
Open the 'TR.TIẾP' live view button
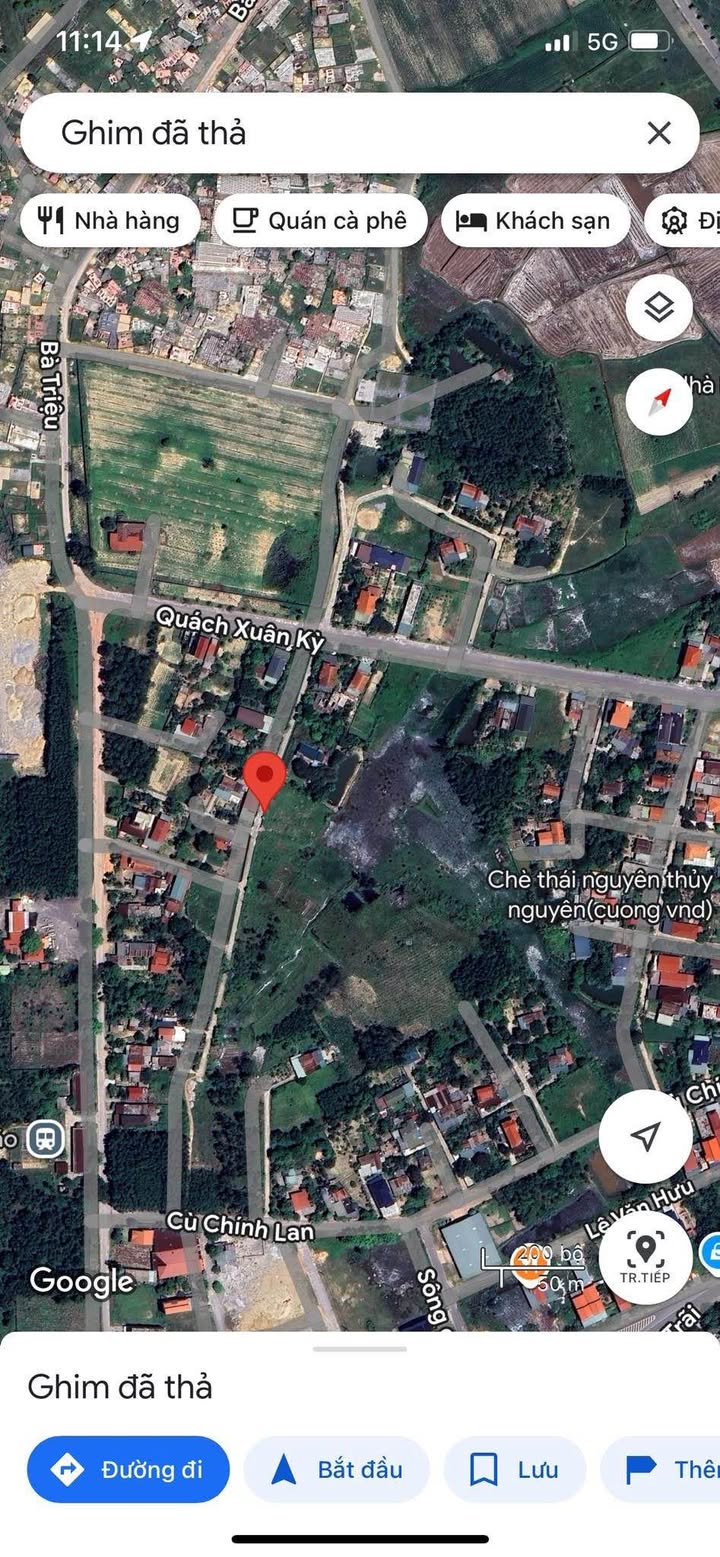(x=646, y=1256)
